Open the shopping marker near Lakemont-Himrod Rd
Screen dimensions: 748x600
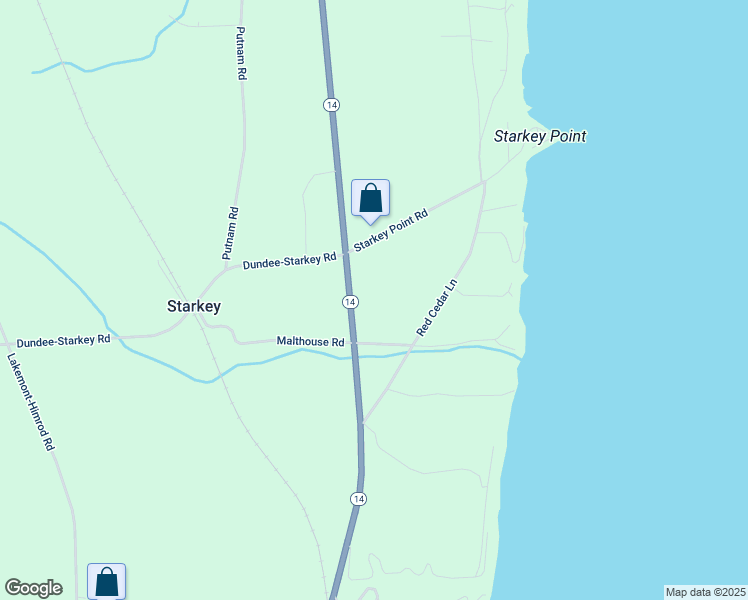[107, 581]
